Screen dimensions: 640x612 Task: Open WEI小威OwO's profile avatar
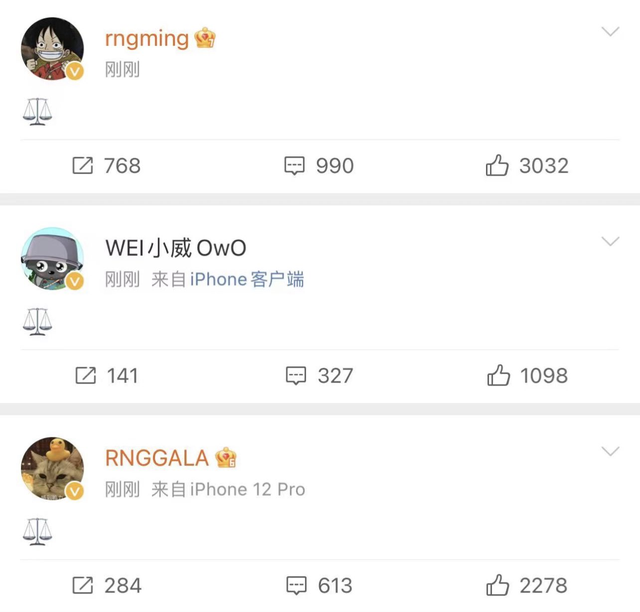pyautogui.click(x=51, y=258)
